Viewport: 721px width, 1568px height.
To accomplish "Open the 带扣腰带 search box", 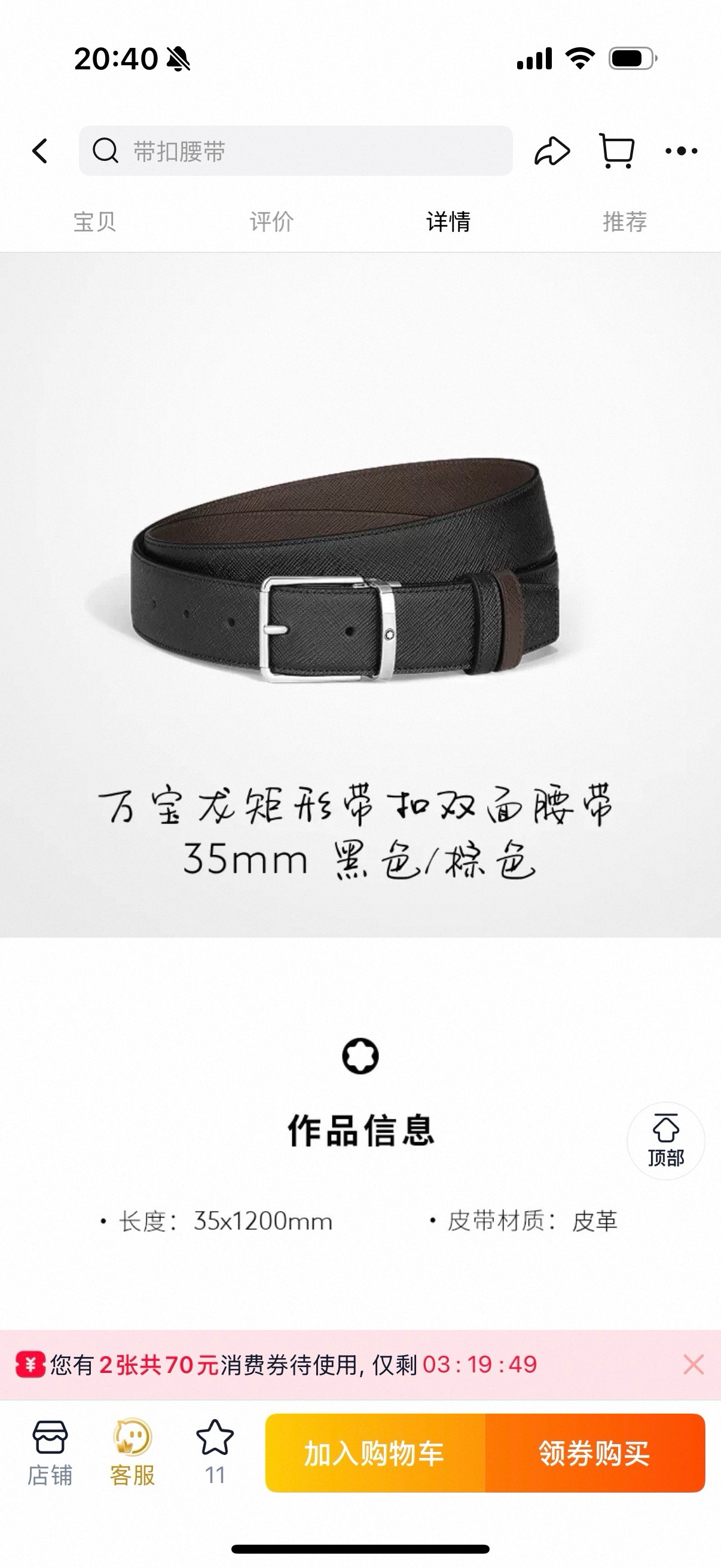I will [x=296, y=151].
